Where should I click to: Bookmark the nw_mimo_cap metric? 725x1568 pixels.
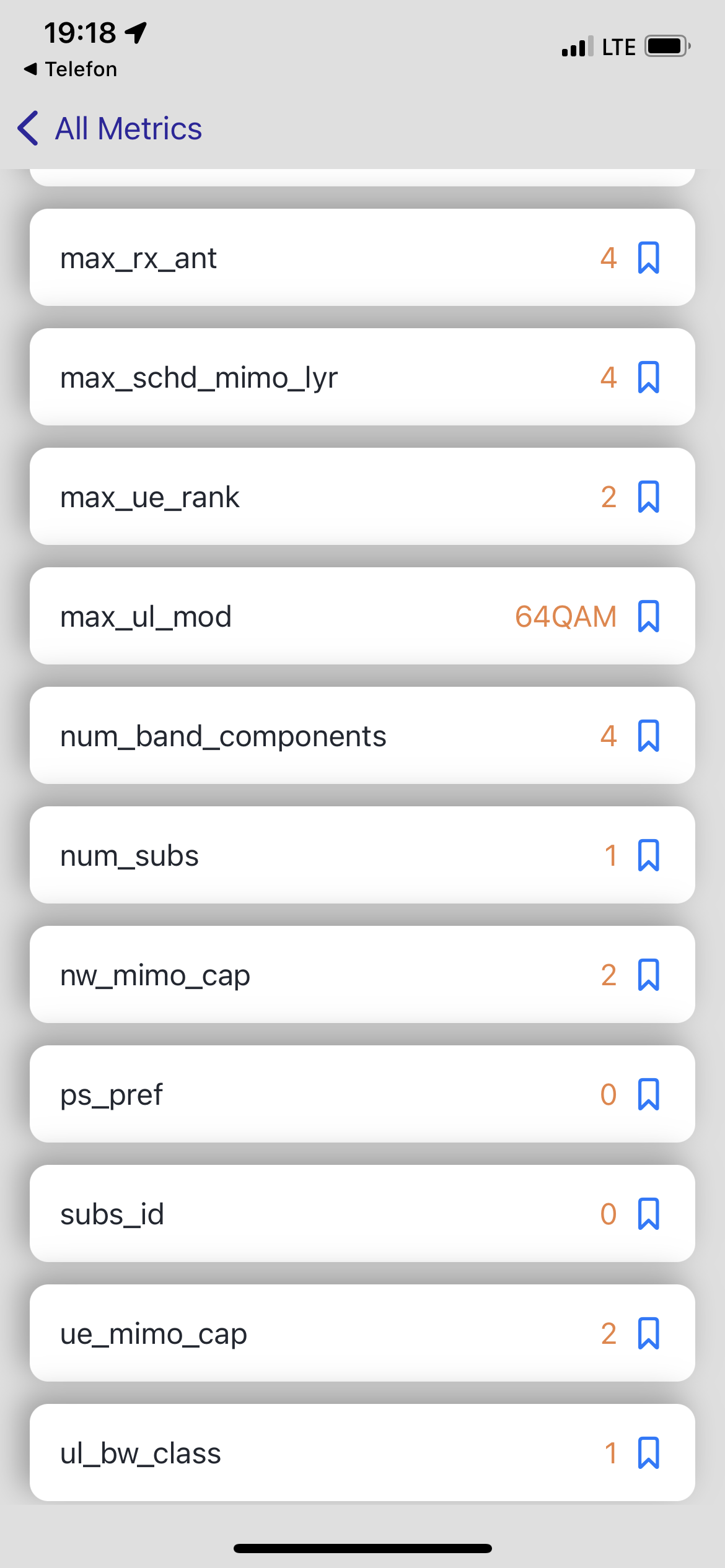pos(649,975)
